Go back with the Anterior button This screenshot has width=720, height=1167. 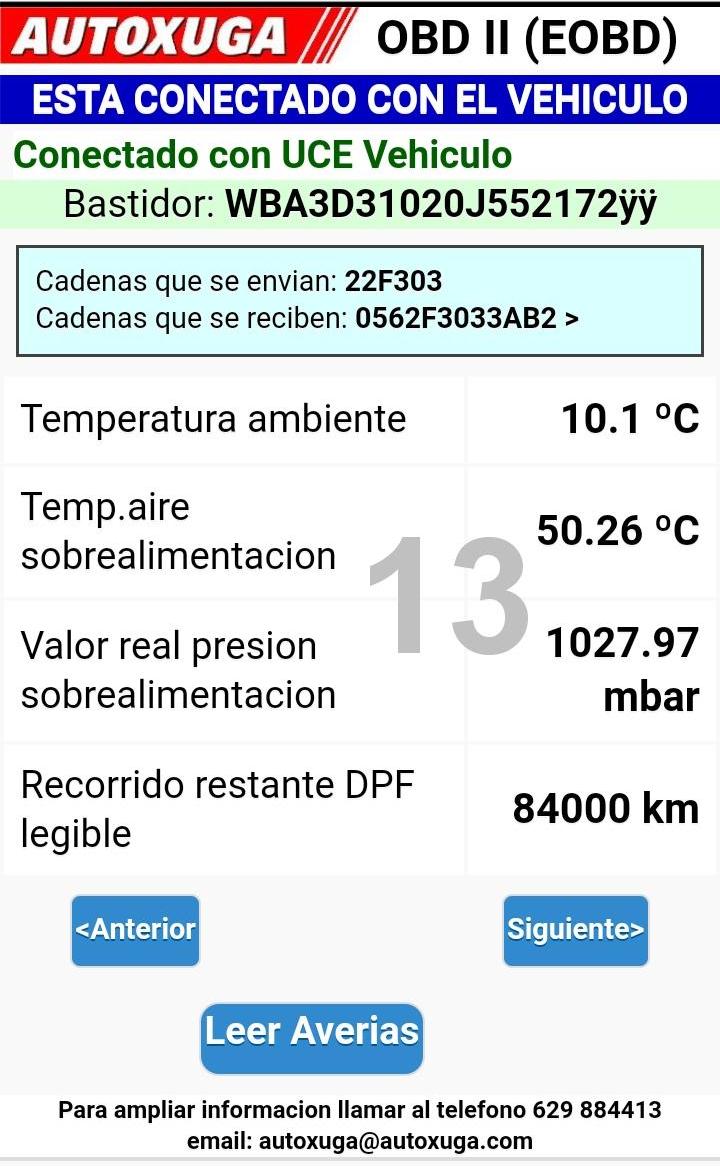coord(136,930)
